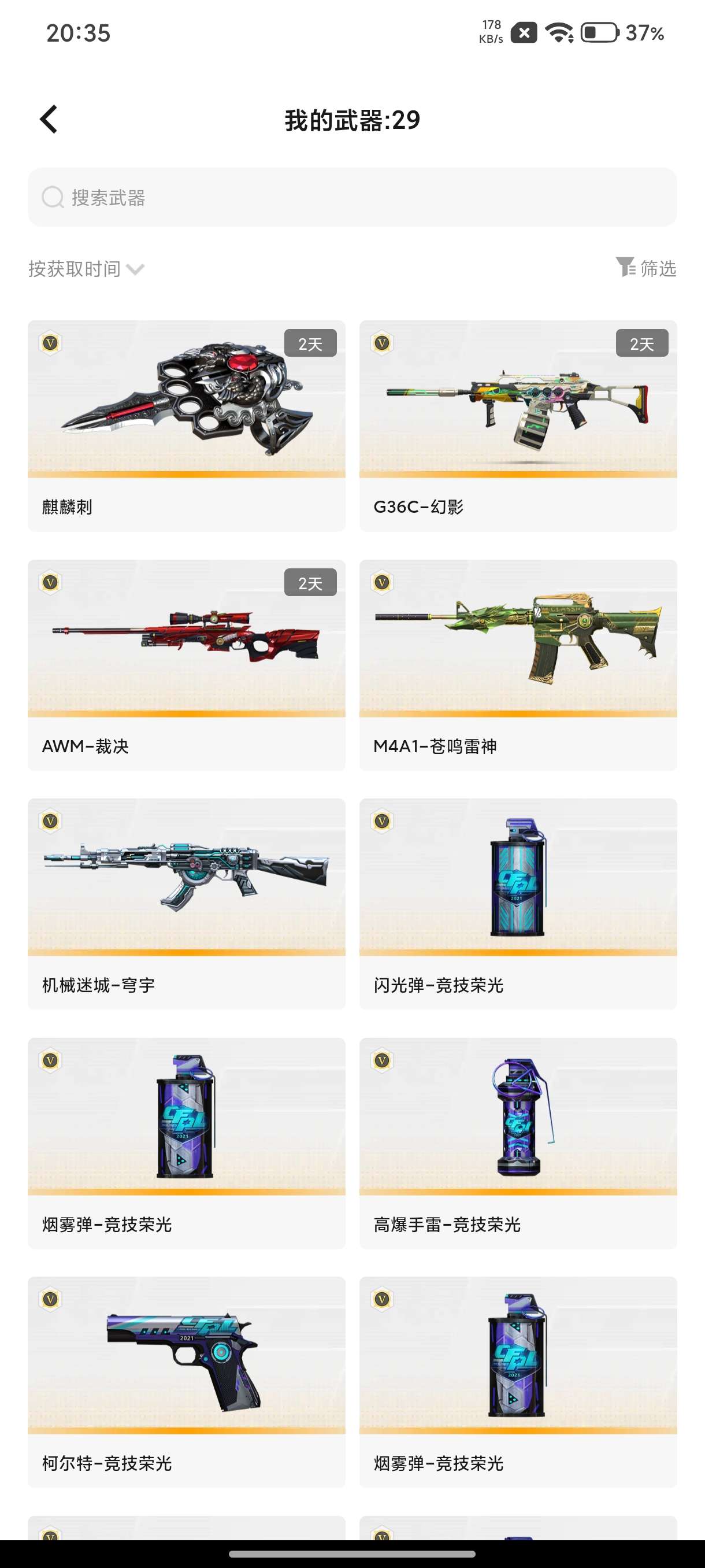The image size is (705, 1568).
Task: Select the M4A1-苍鸣雷神 weapon card
Action: 518,664
